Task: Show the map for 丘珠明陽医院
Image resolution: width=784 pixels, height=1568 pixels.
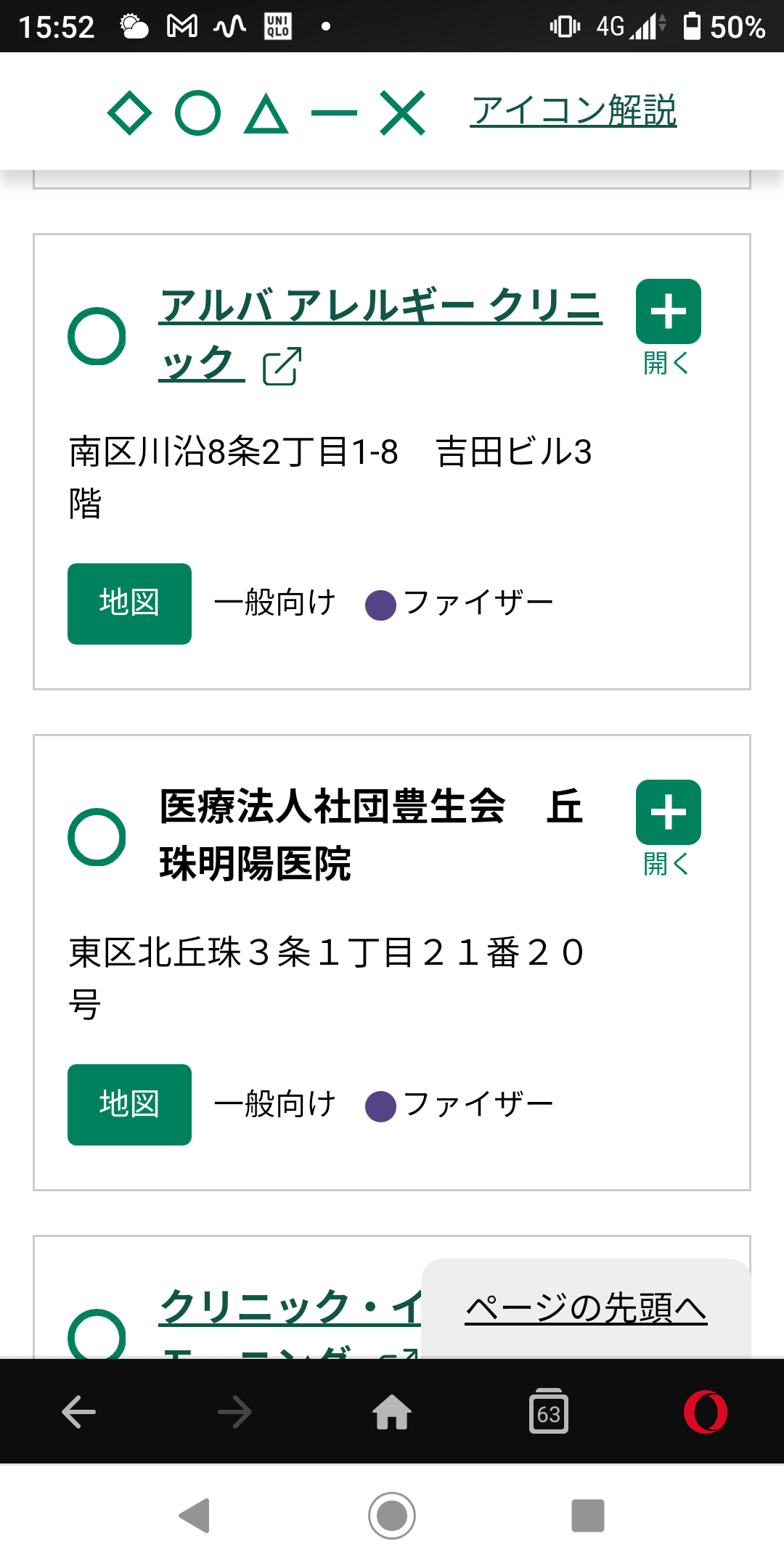Action: [129, 1104]
